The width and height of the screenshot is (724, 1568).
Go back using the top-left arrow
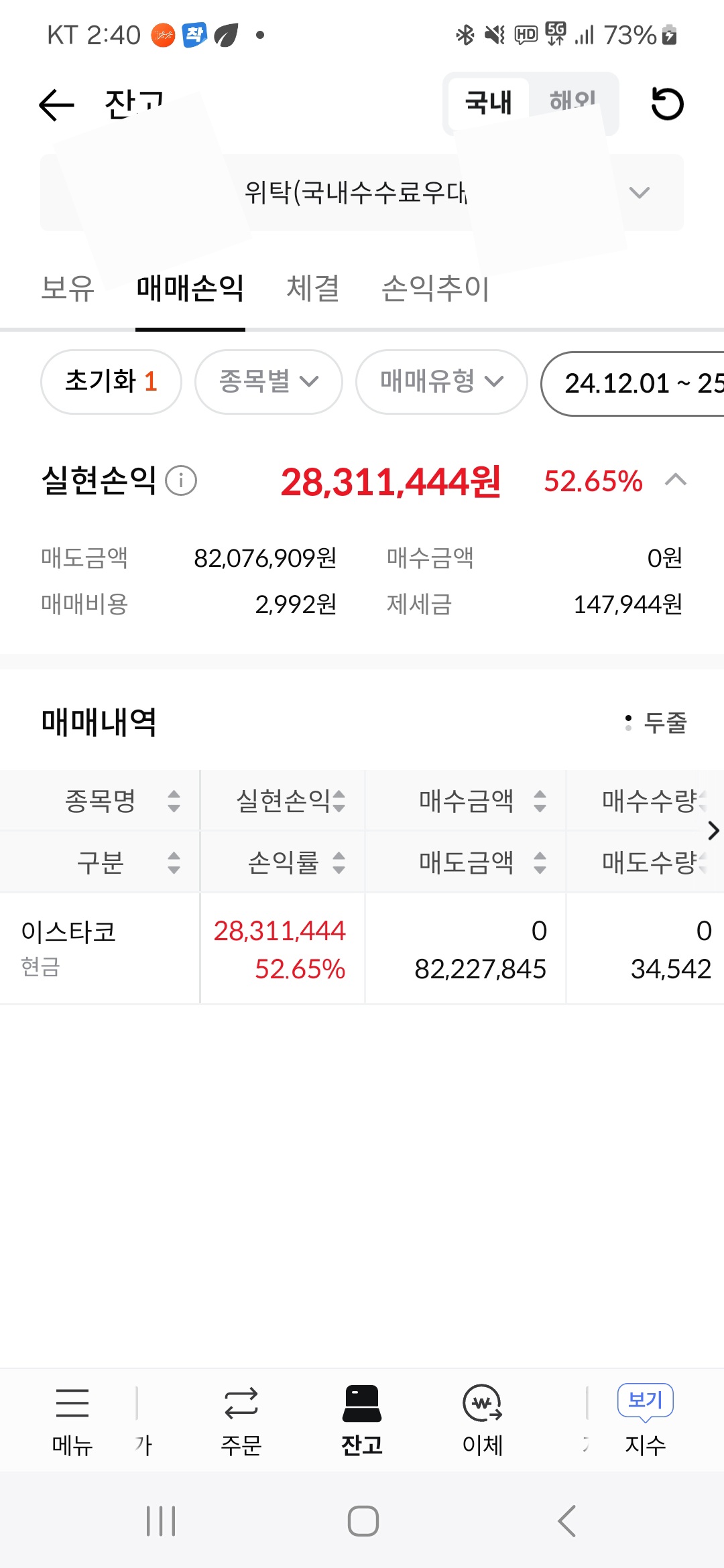(x=56, y=105)
